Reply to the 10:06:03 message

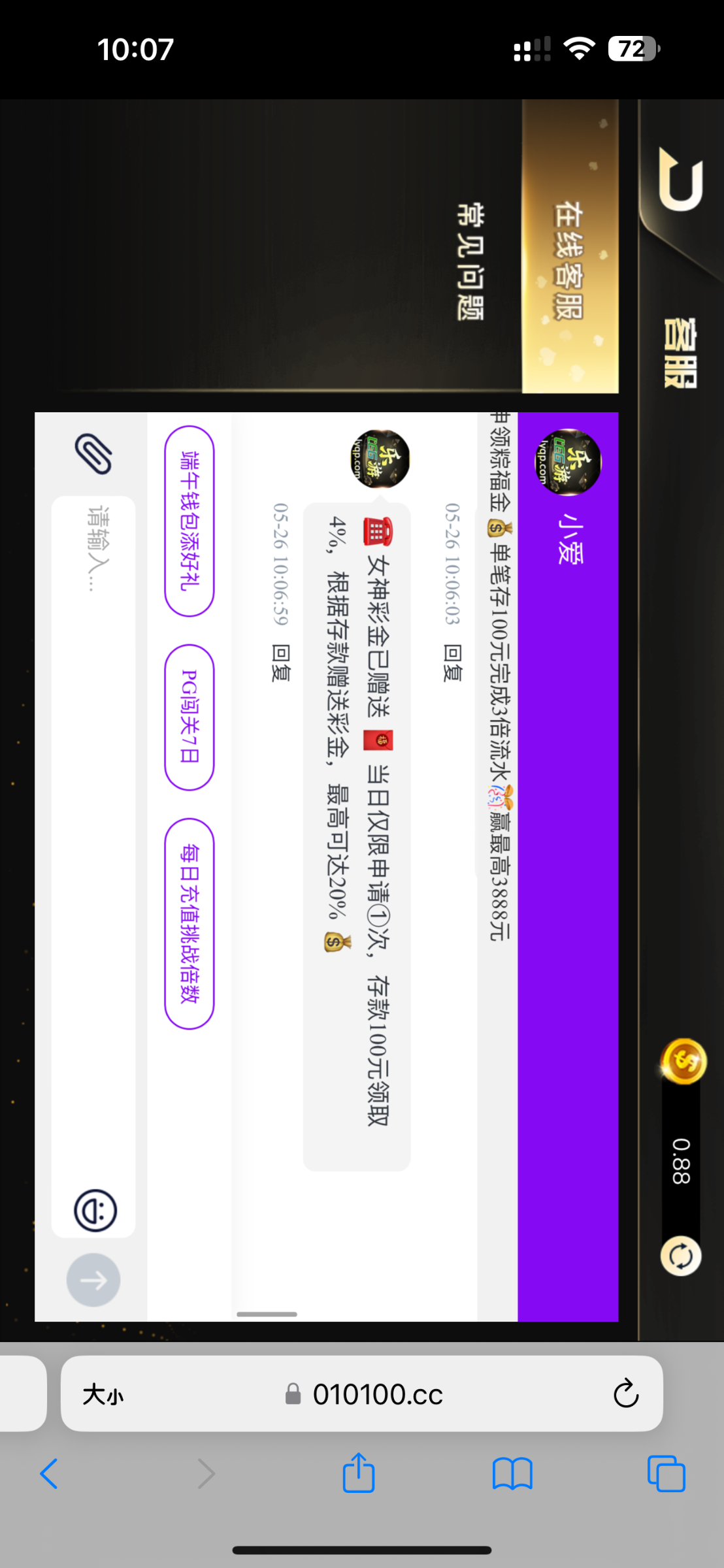click(453, 663)
